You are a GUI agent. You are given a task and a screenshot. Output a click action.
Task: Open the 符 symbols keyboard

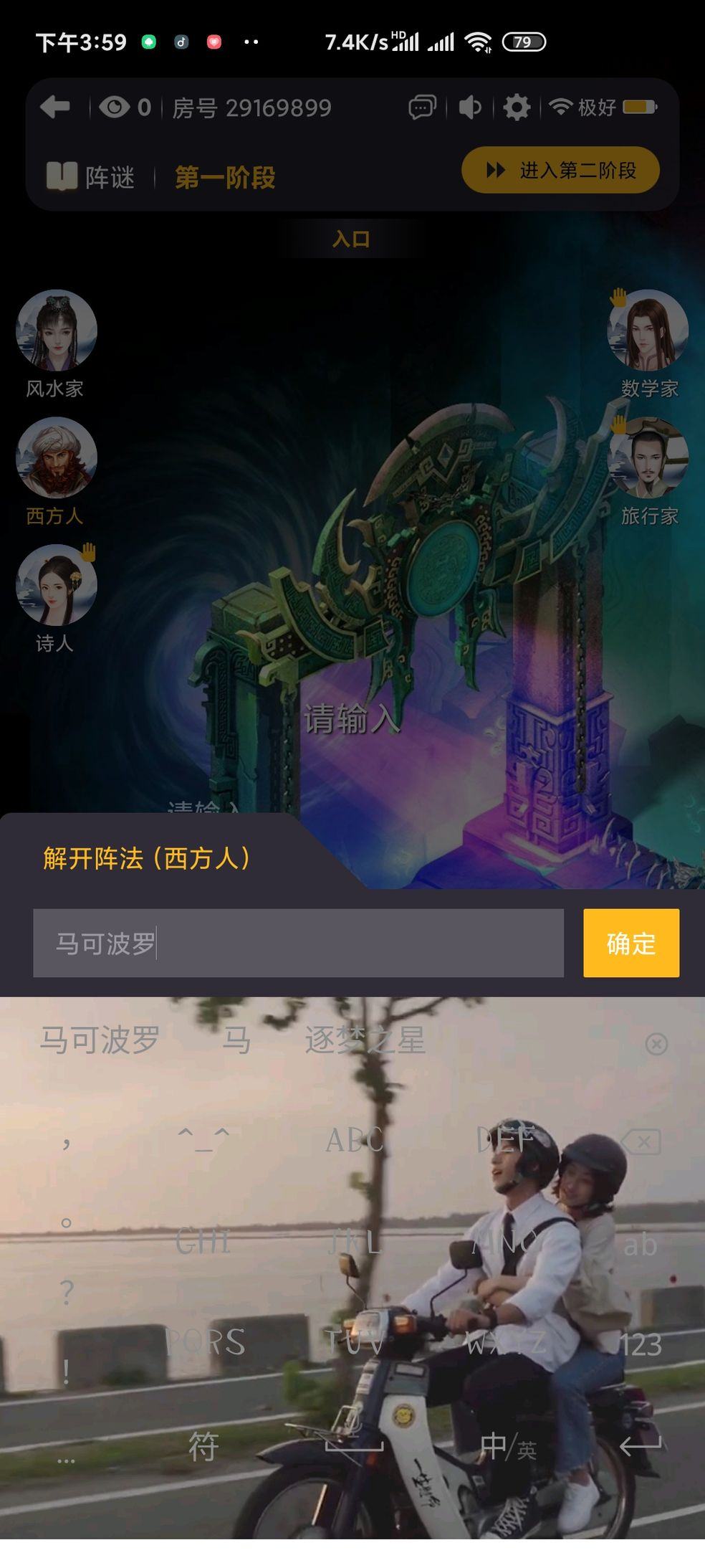203,1446
